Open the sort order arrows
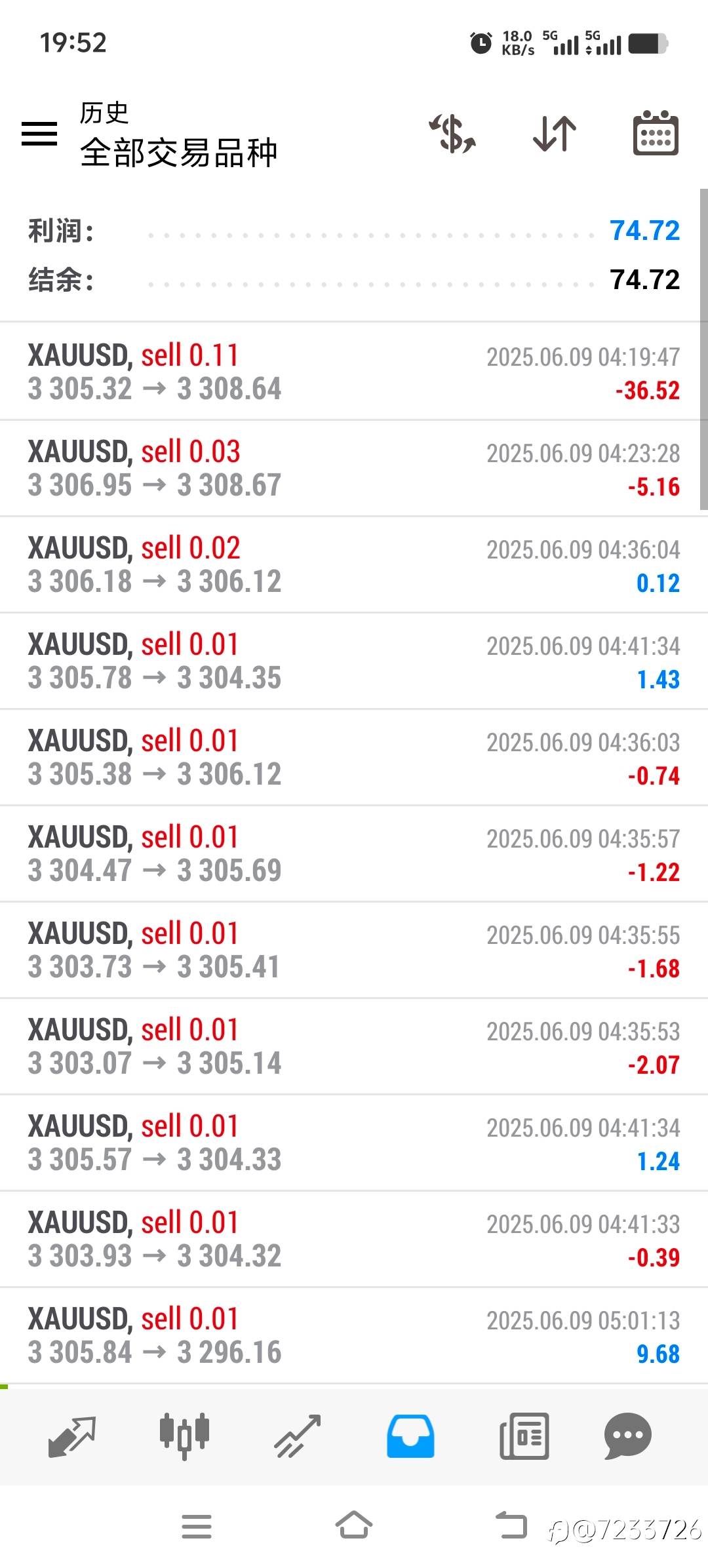The height and width of the screenshot is (1568, 708). pyautogui.click(x=555, y=134)
